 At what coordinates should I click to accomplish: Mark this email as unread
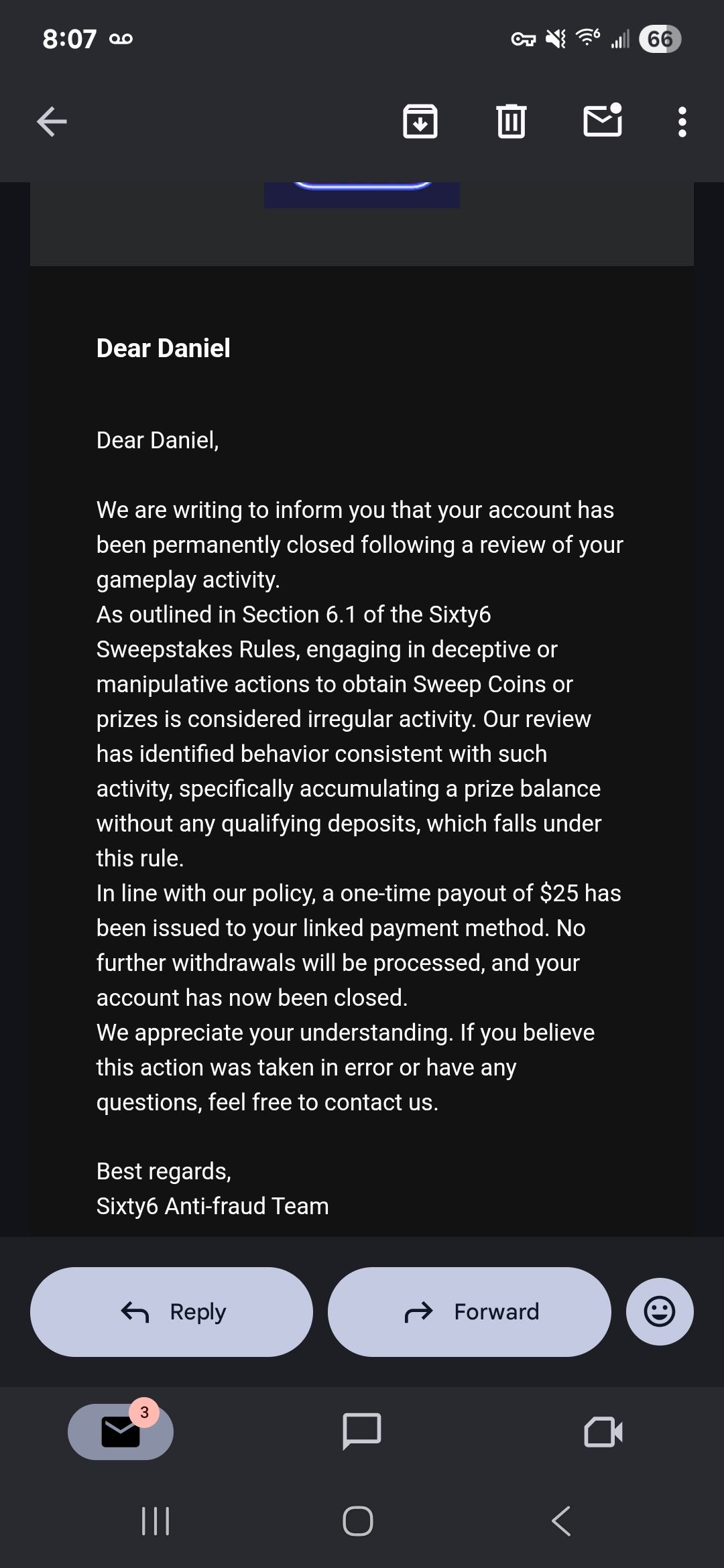pyautogui.click(x=603, y=121)
